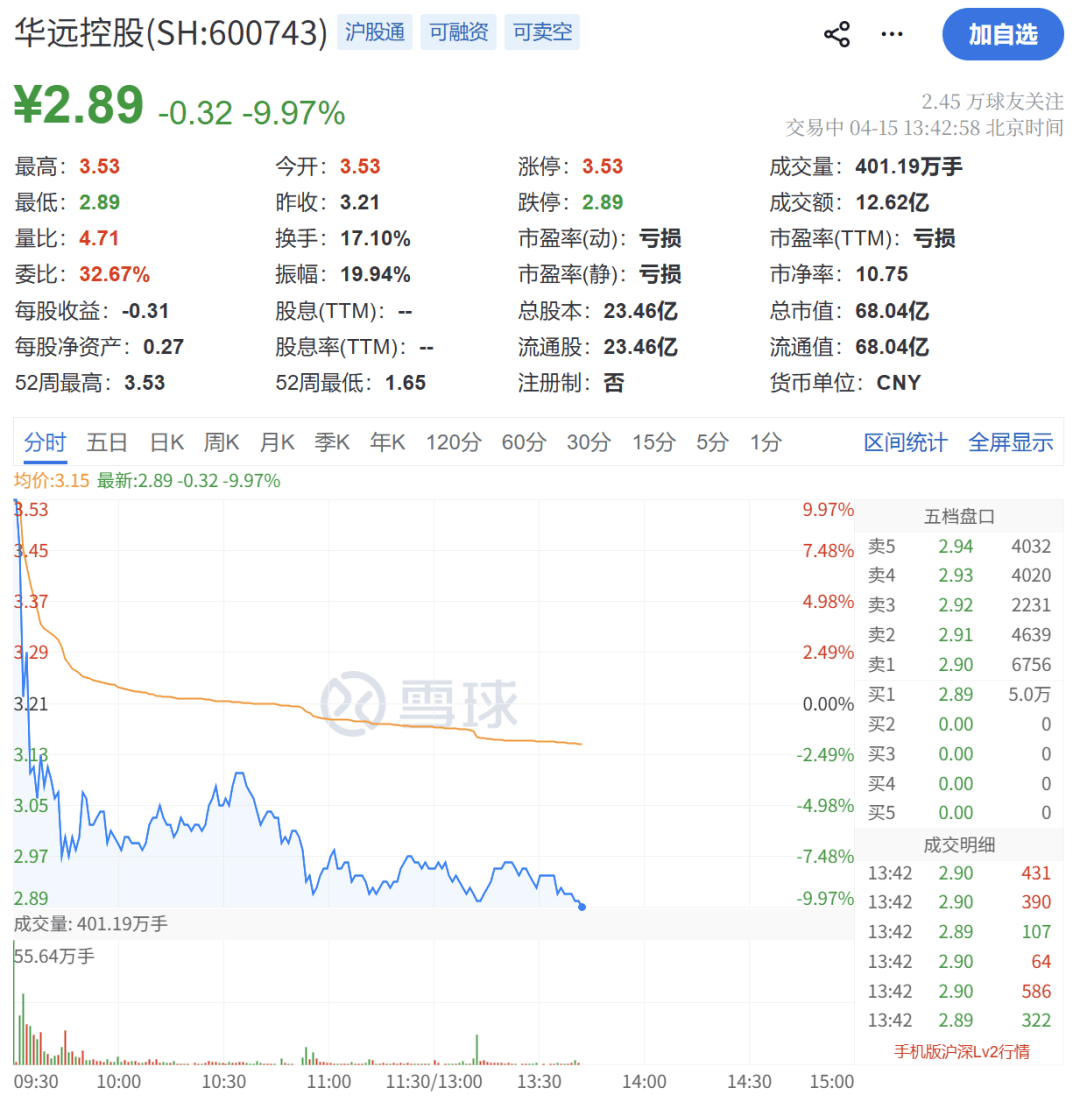This screenshot has height=1109, width=1080.
Task: Select the 年K chart view
Action: coord(387,442)
